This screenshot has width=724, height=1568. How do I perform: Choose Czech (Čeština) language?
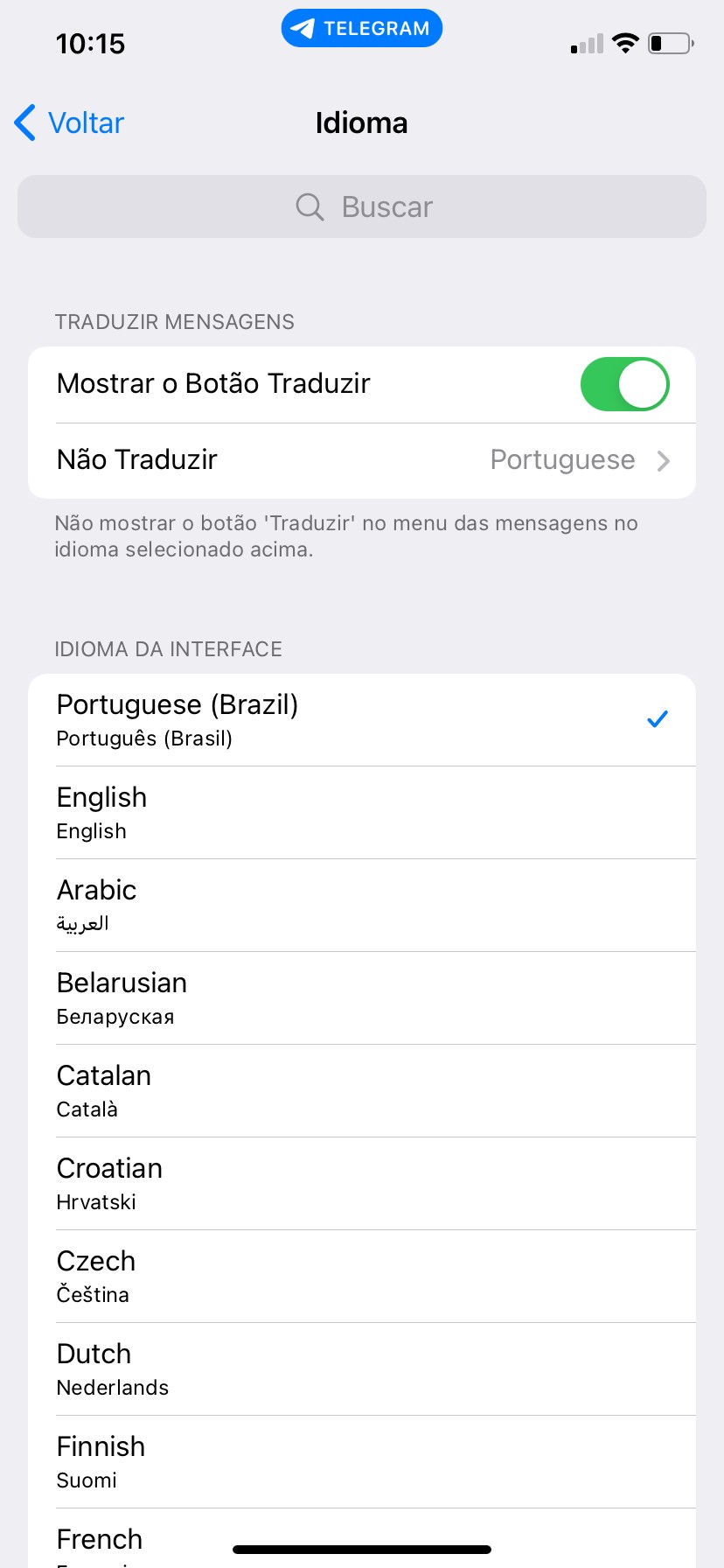(362, 1277)
